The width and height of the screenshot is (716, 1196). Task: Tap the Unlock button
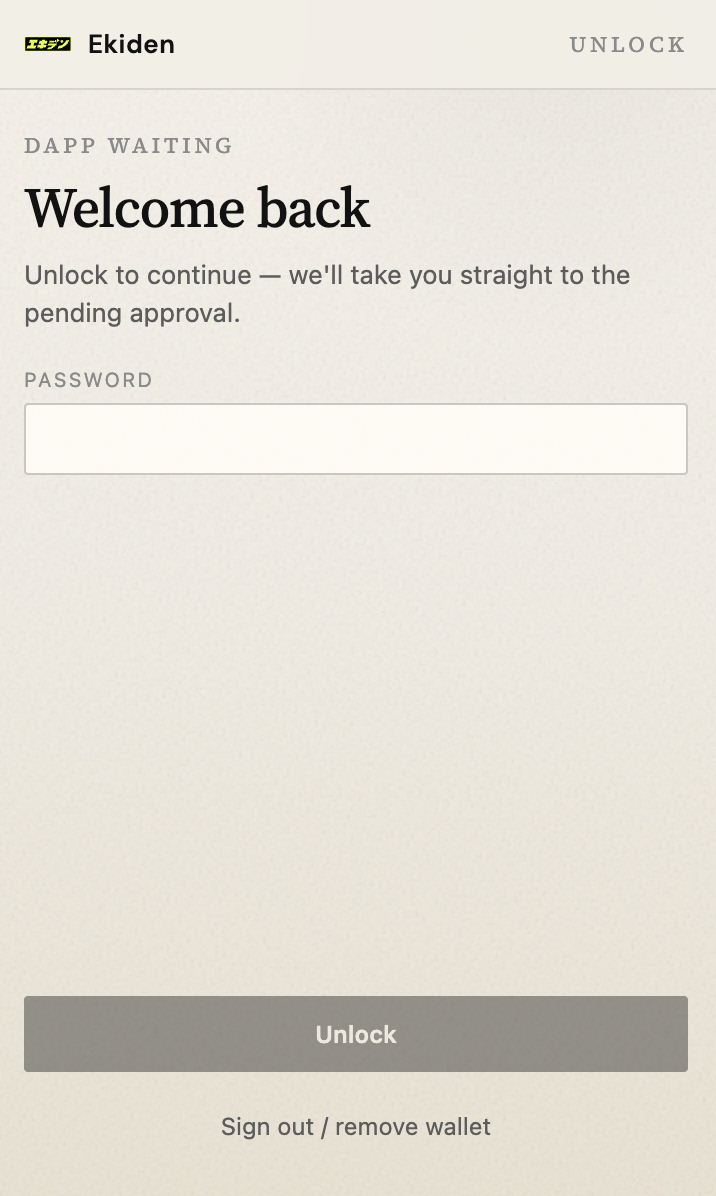coord(356,1034)
